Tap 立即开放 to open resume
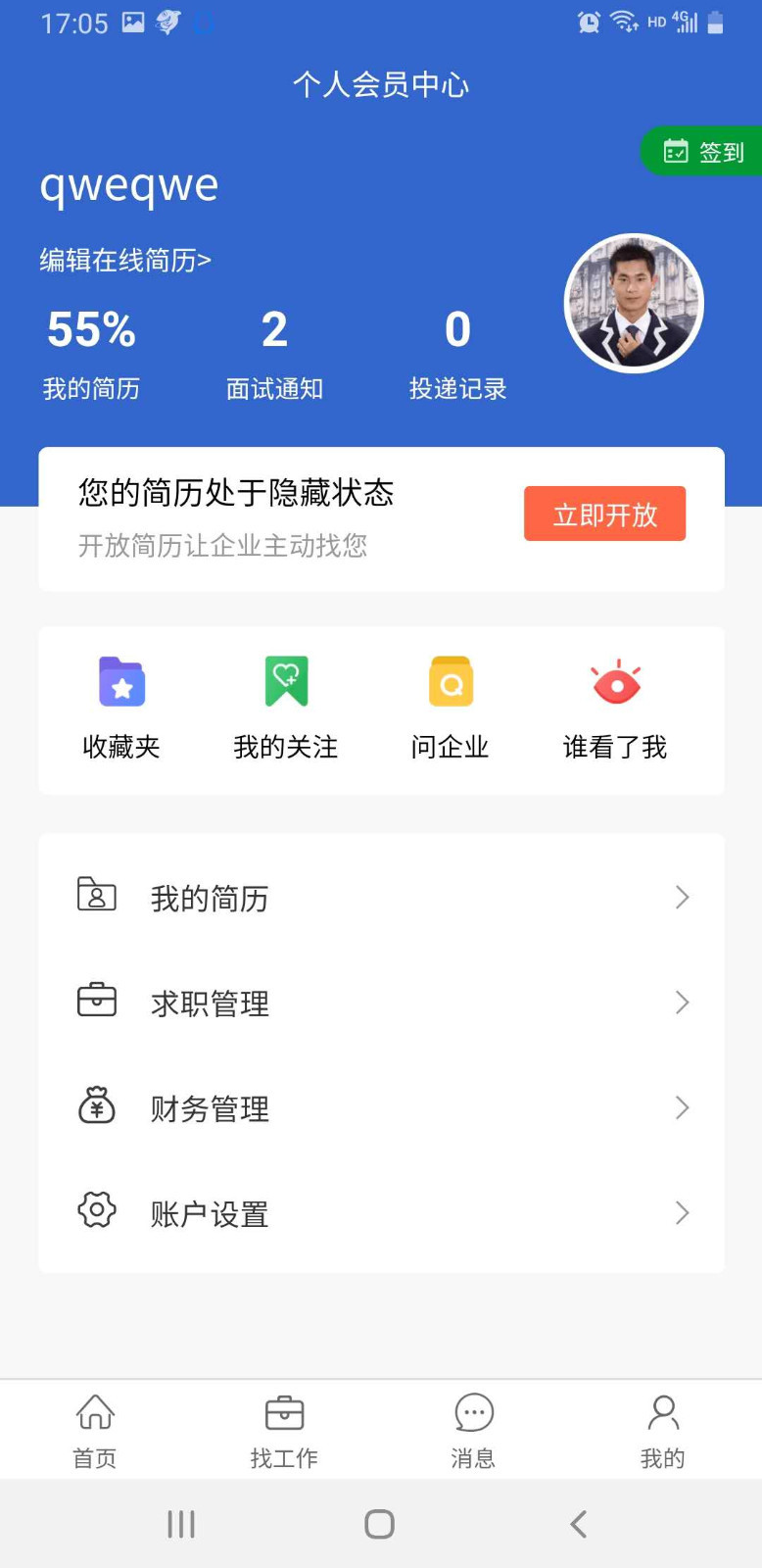This screenshot has height=1568, width=762. [604, 514]
